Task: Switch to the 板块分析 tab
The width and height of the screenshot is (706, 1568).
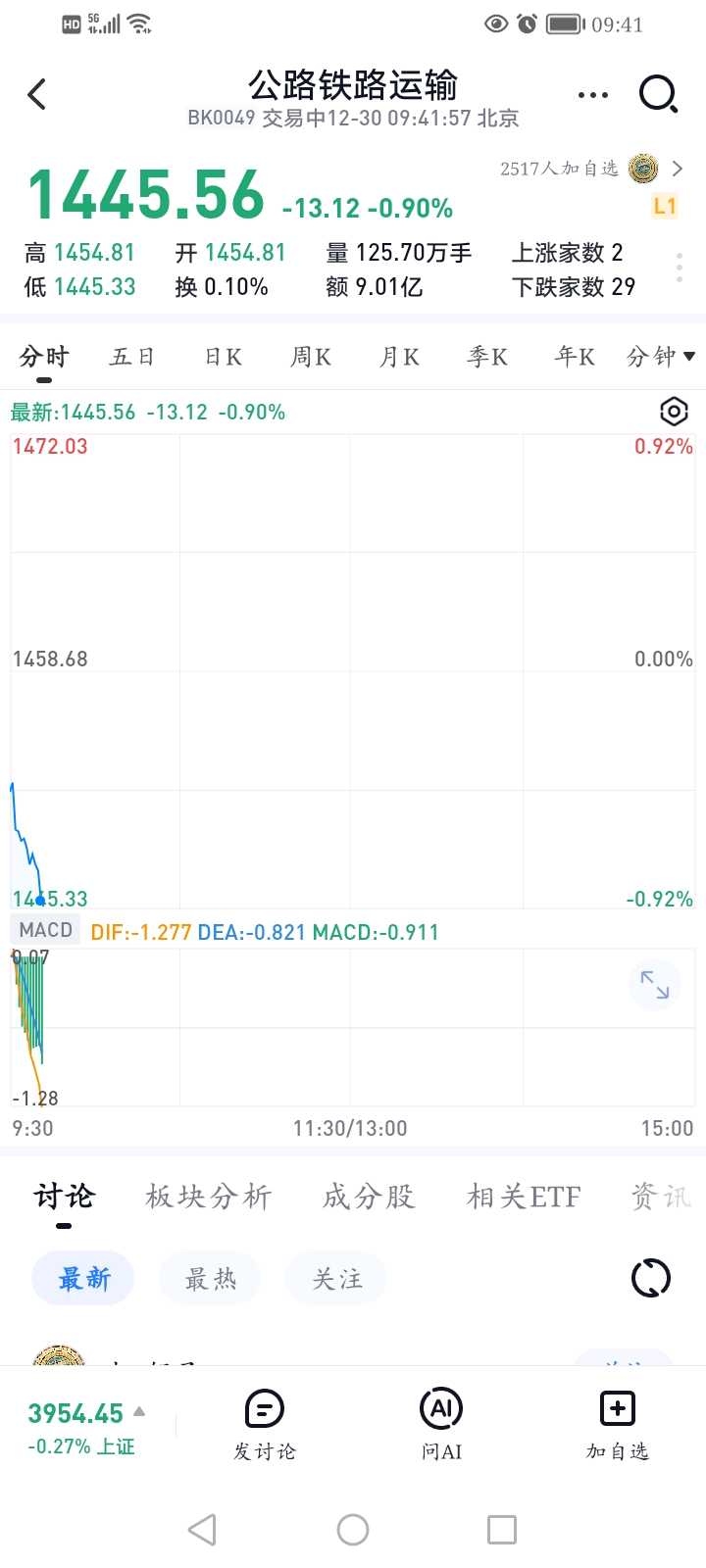Action: [209, 1197]
